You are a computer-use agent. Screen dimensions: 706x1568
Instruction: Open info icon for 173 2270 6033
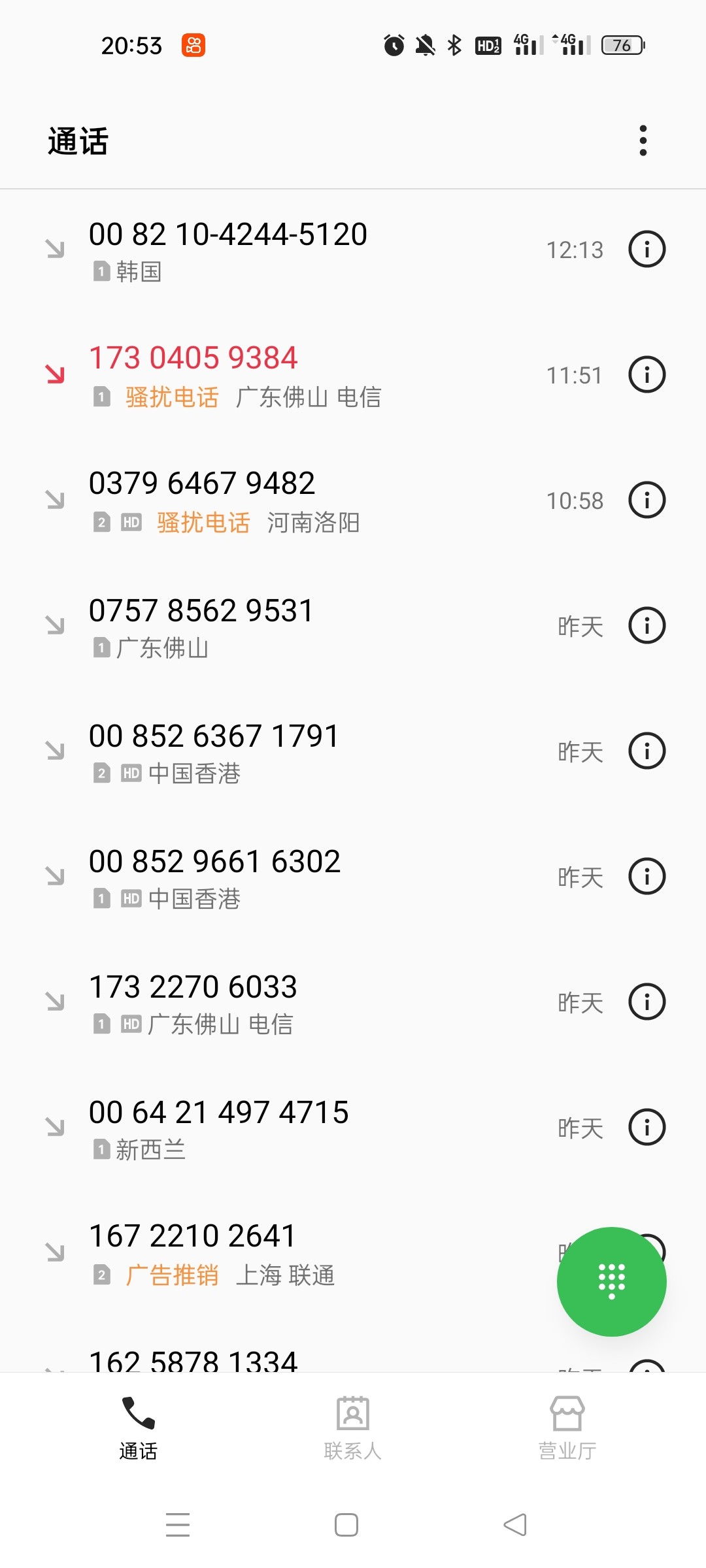point(647,1002)
